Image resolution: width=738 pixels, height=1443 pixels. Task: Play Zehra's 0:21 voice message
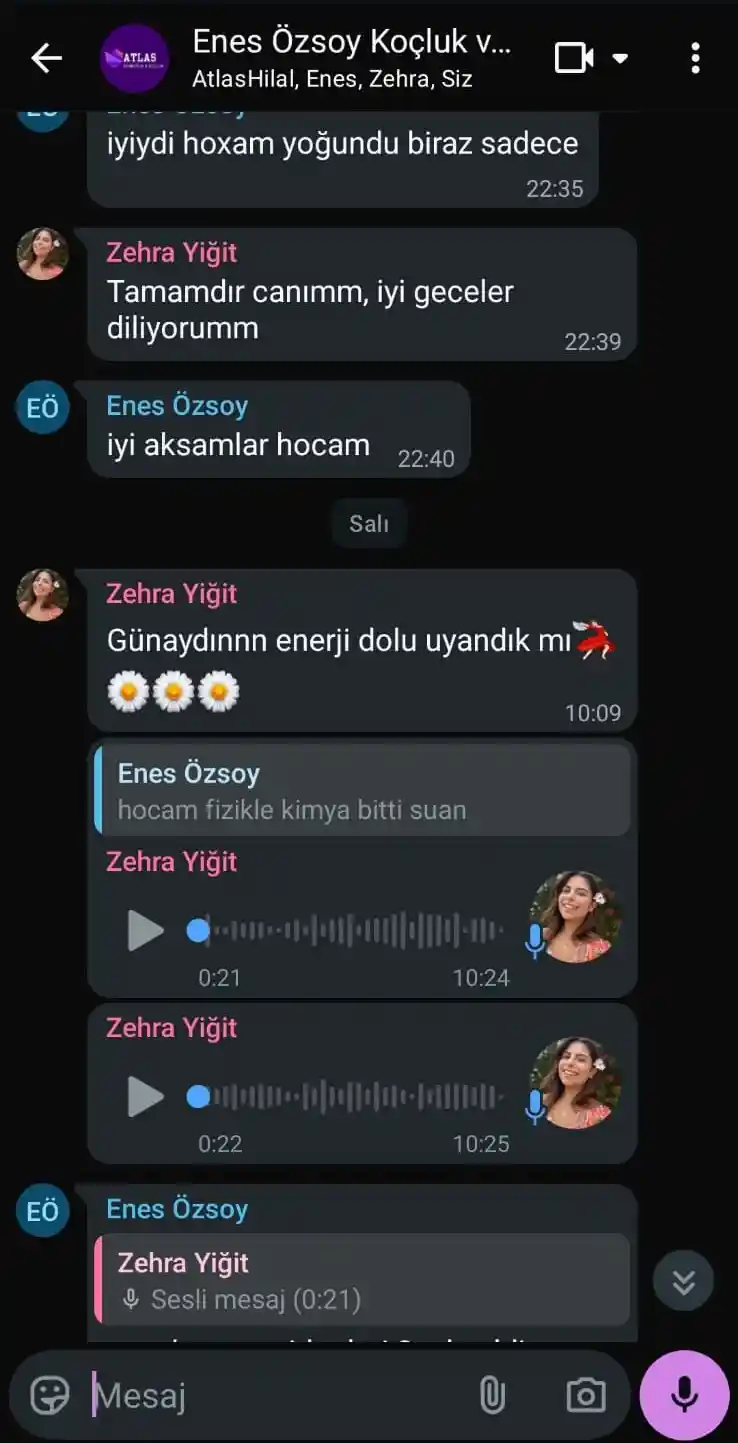pos(145,930)
